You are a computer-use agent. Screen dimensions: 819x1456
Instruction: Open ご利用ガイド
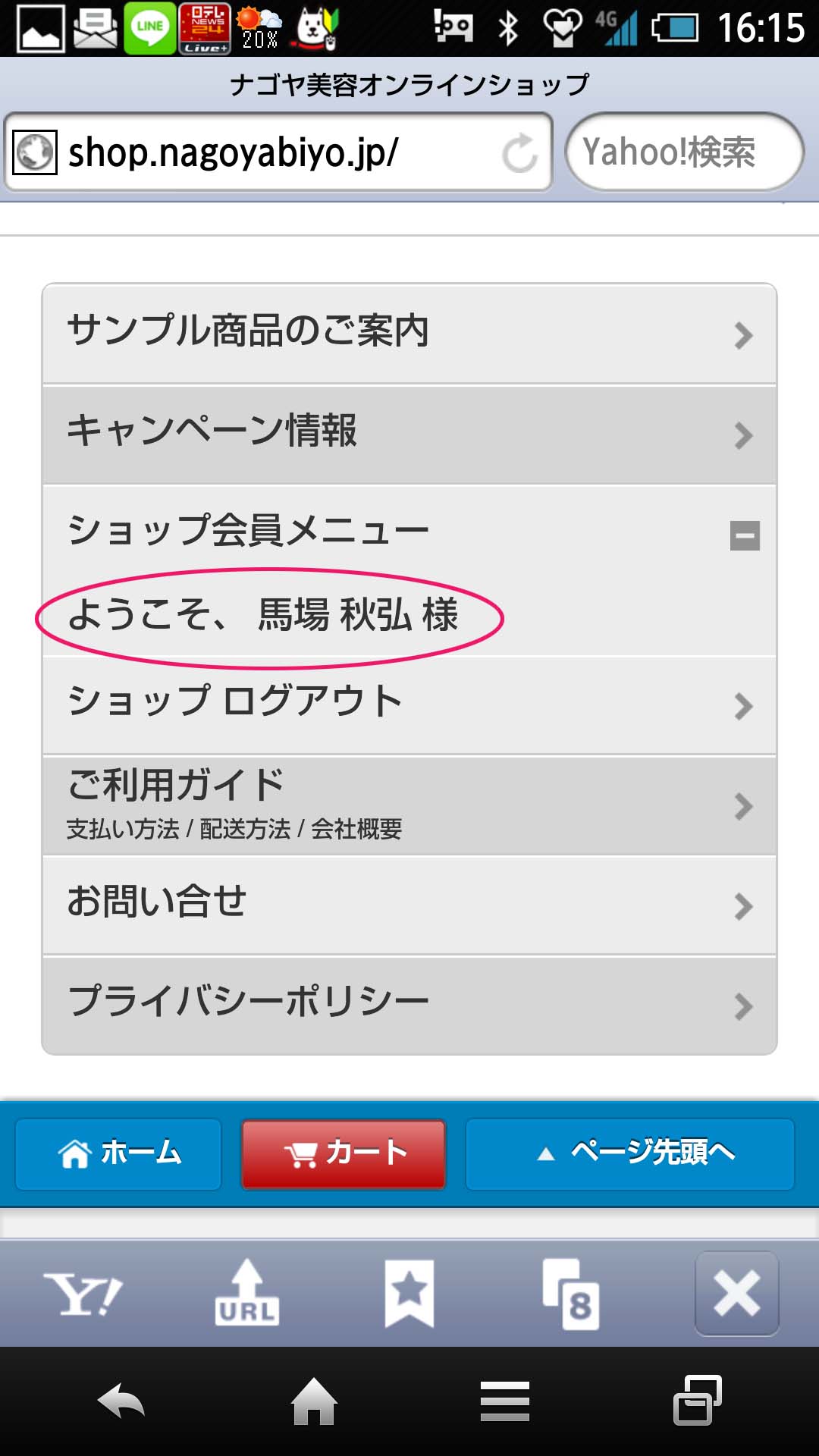pyautogui.click(x=409, y=805)
